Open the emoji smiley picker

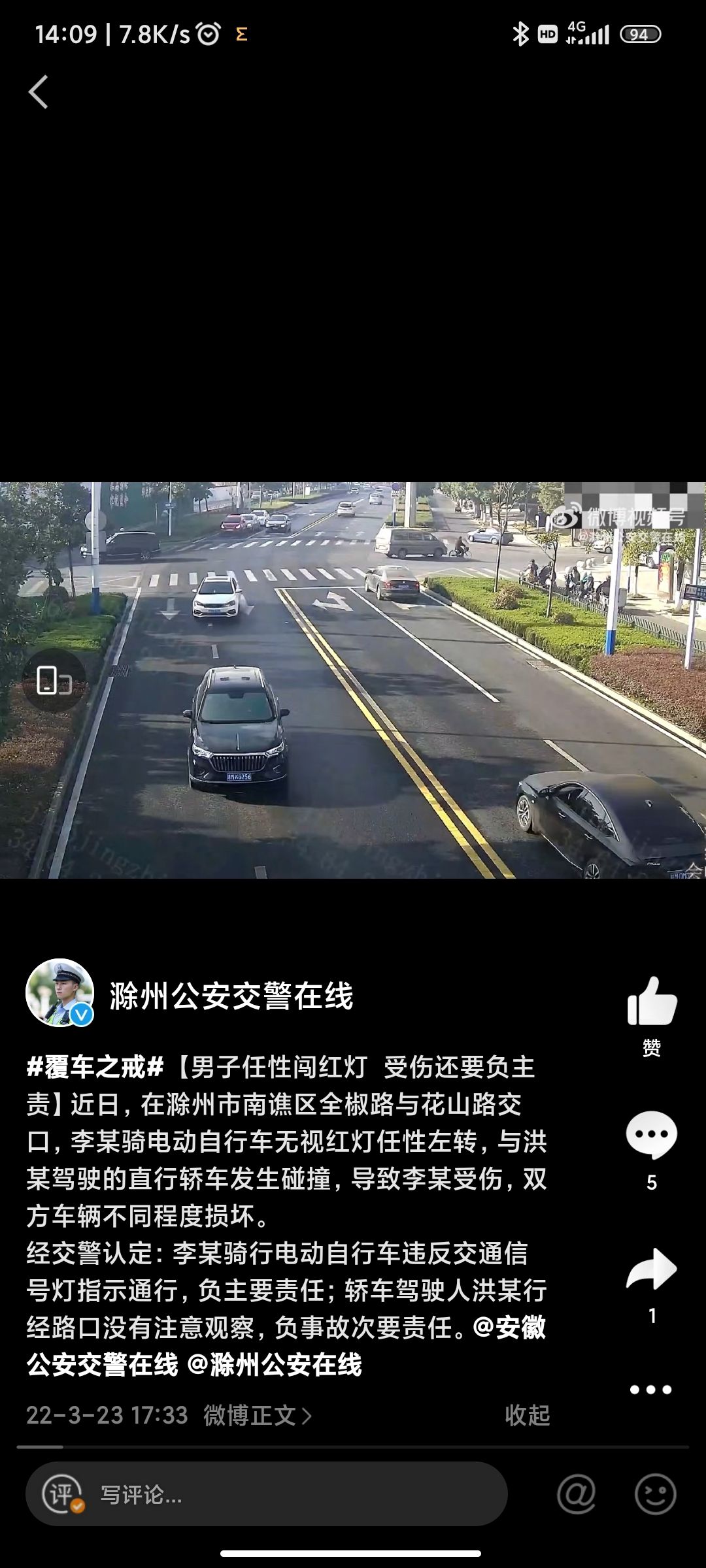click(x=655, y=1494)
